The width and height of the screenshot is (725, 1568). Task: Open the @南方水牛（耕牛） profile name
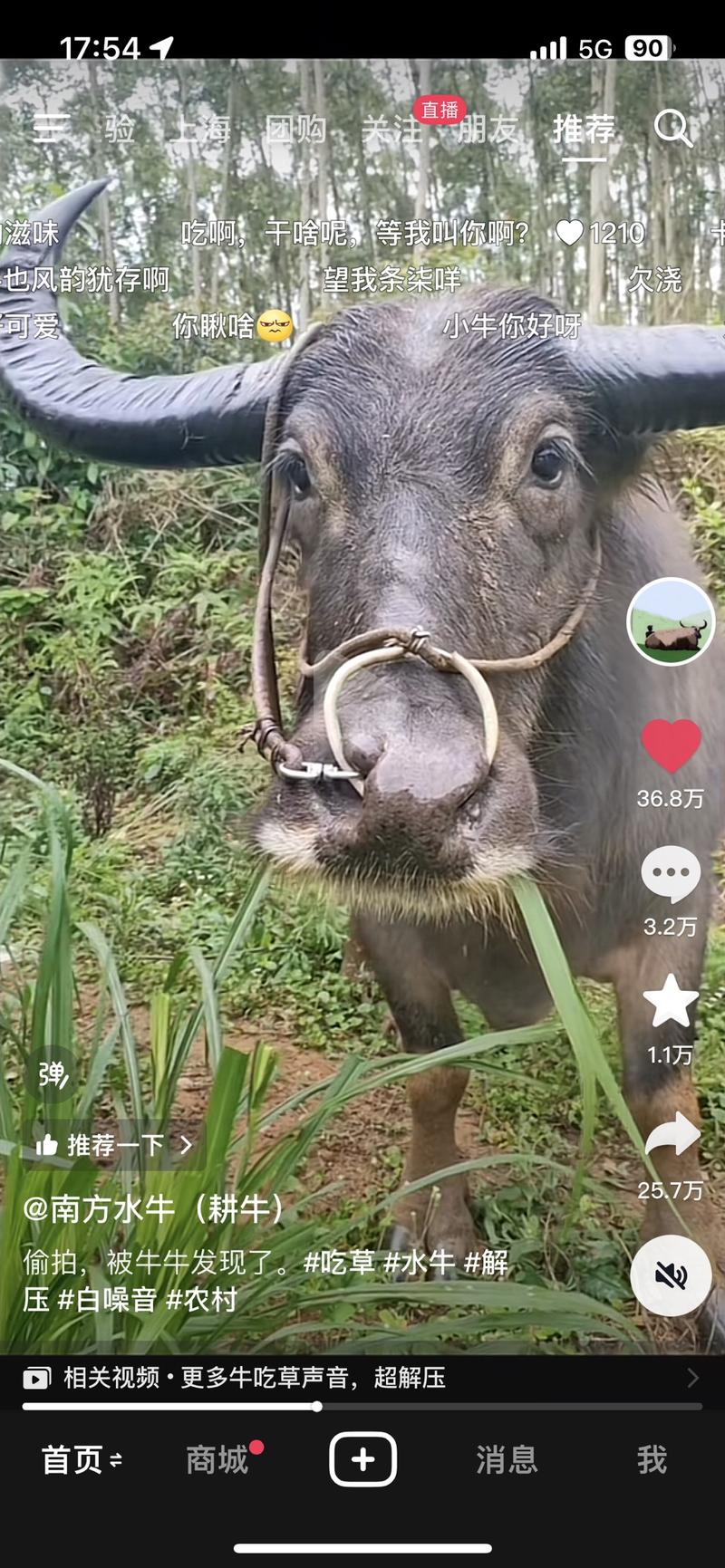coord(154,1208)
